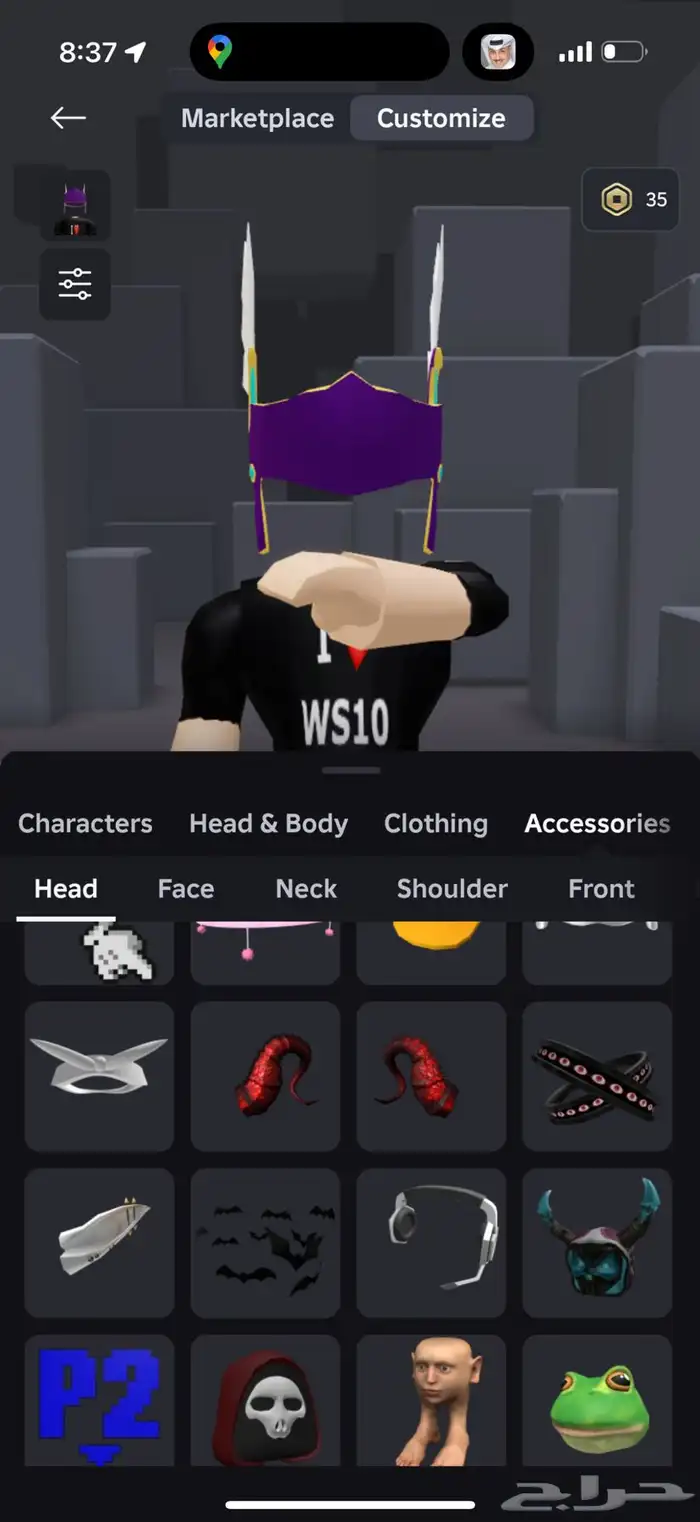The image size is (700, 1522).
Task: Switch to the Characters category
Action: [x=85, y=824]
